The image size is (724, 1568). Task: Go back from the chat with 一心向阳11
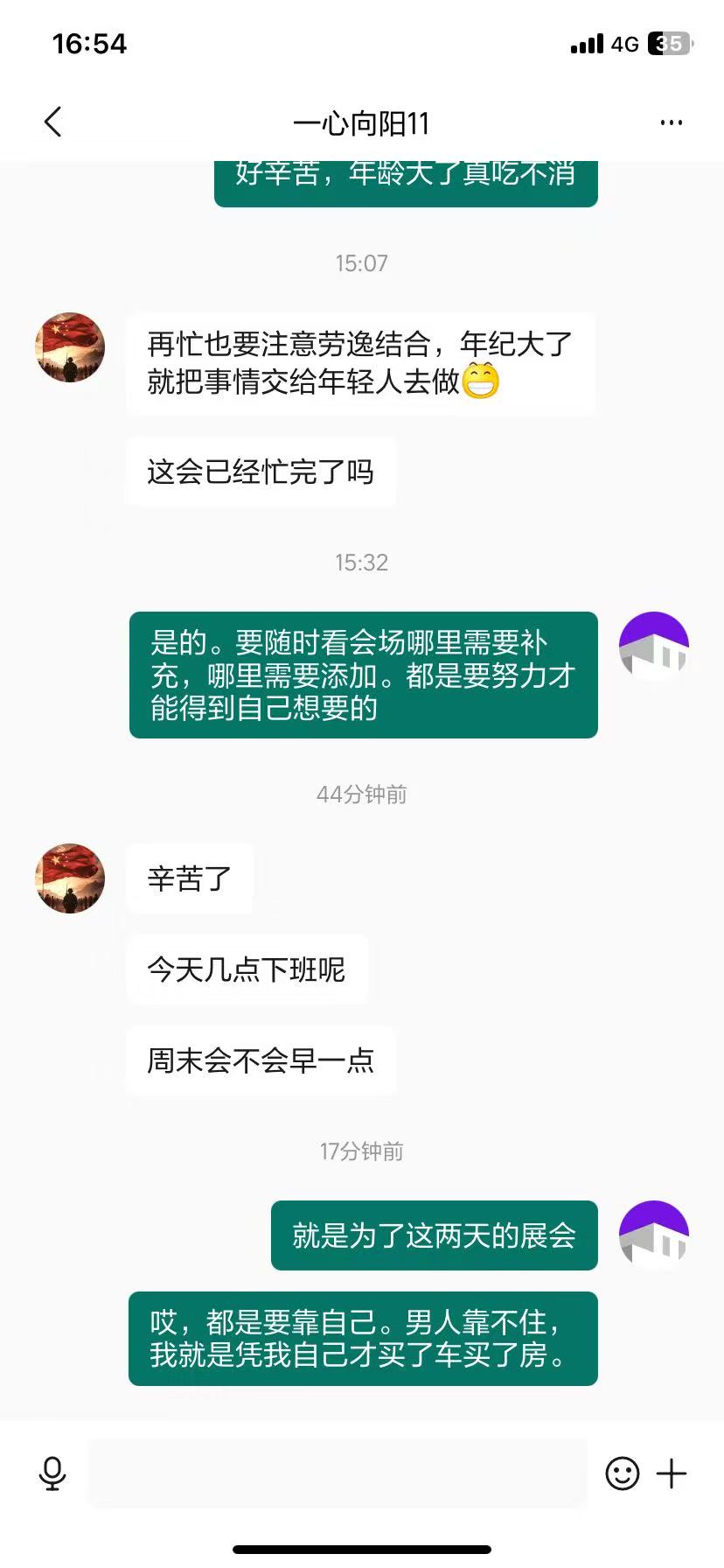coord(53,122)
